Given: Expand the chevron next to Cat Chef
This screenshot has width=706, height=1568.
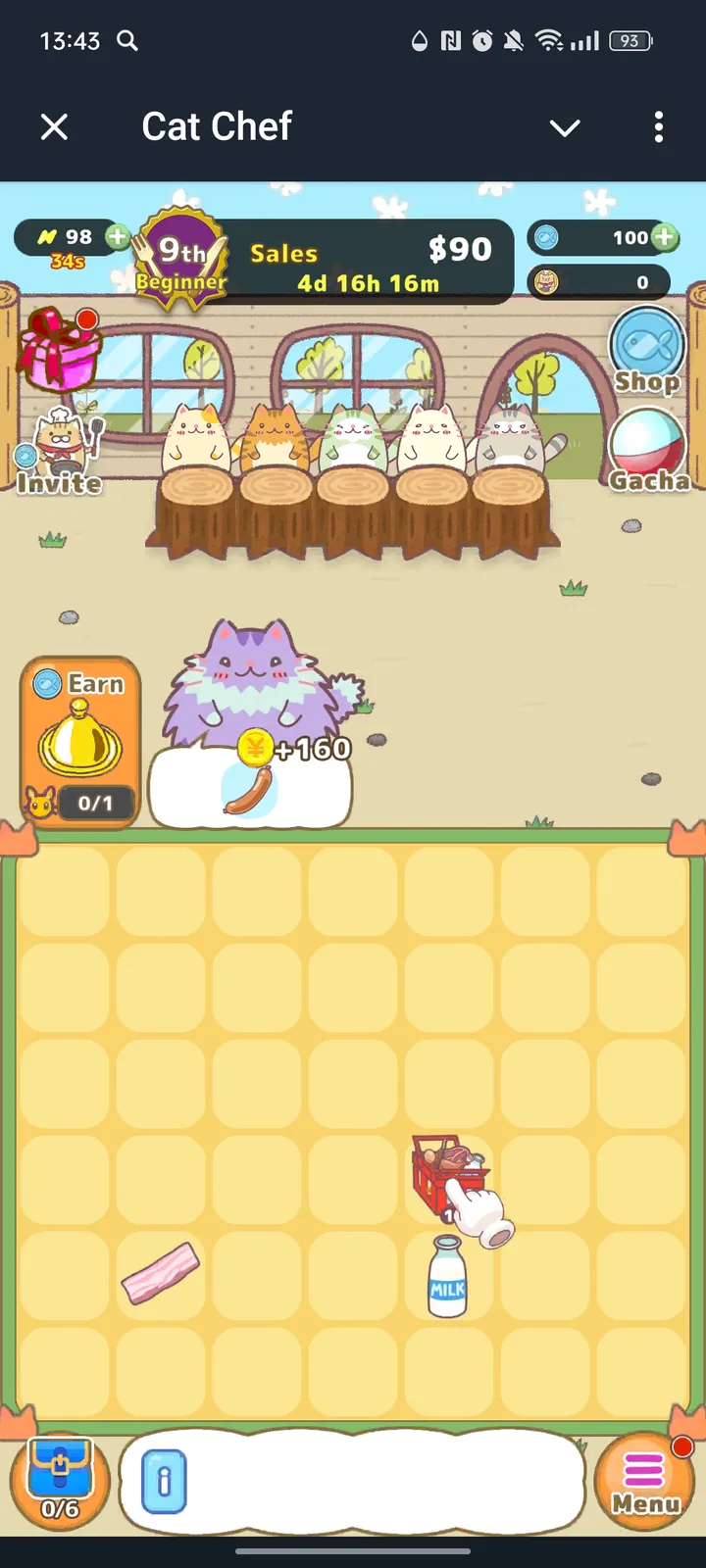Looking at the screenshot, I should [565, 127].
